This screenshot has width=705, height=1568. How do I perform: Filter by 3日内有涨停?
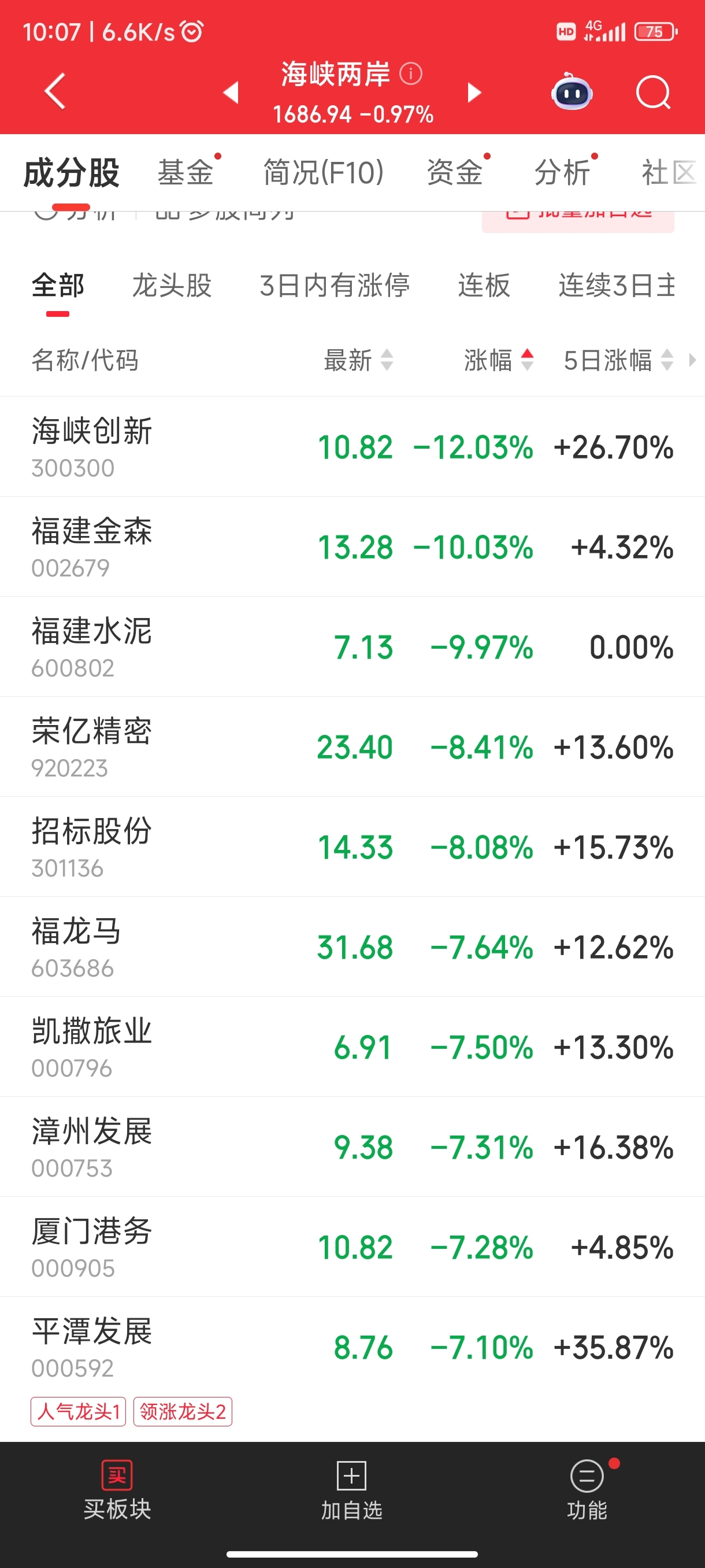[x=335, y=286]
